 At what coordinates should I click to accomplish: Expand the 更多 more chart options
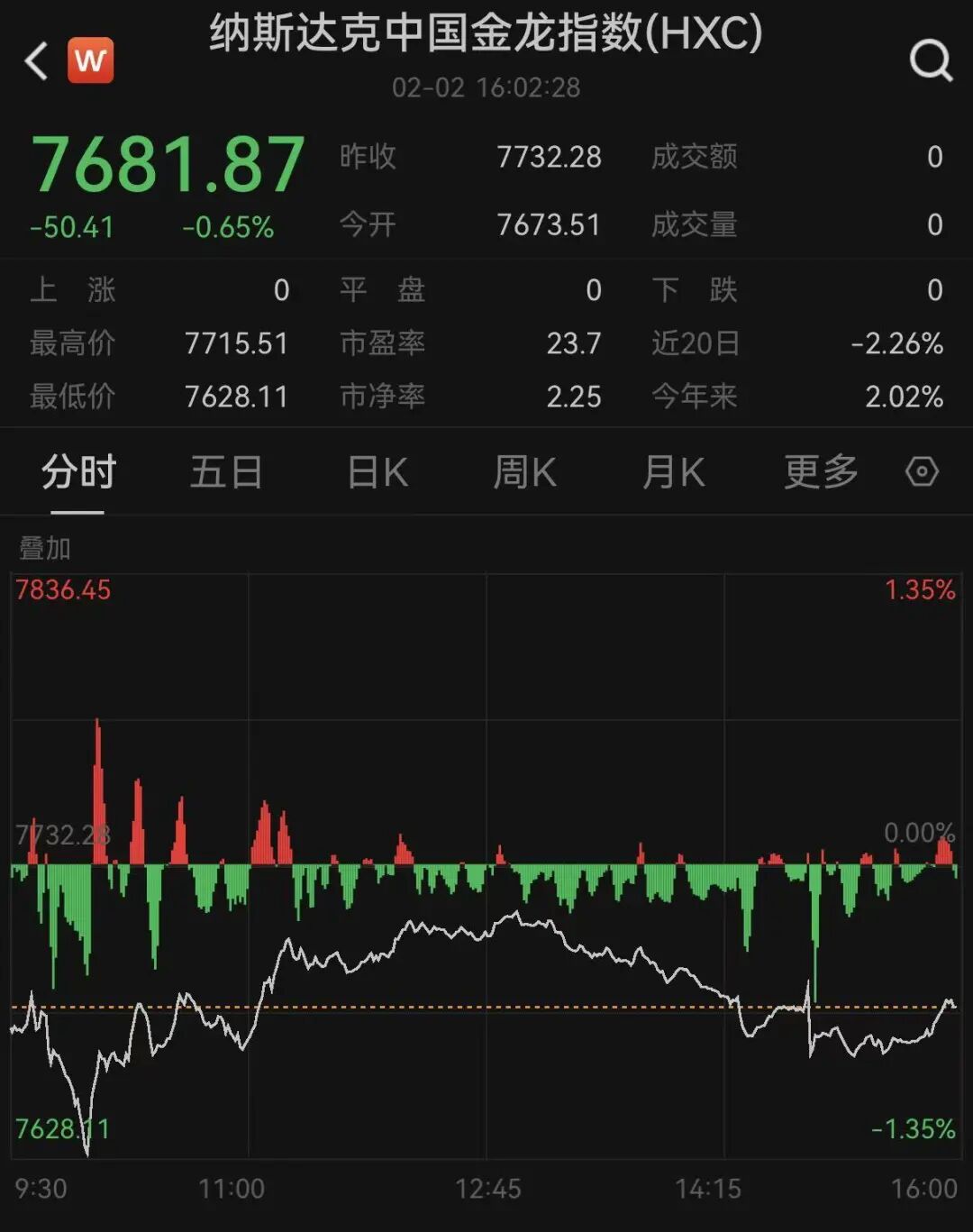tap(819, 471)
